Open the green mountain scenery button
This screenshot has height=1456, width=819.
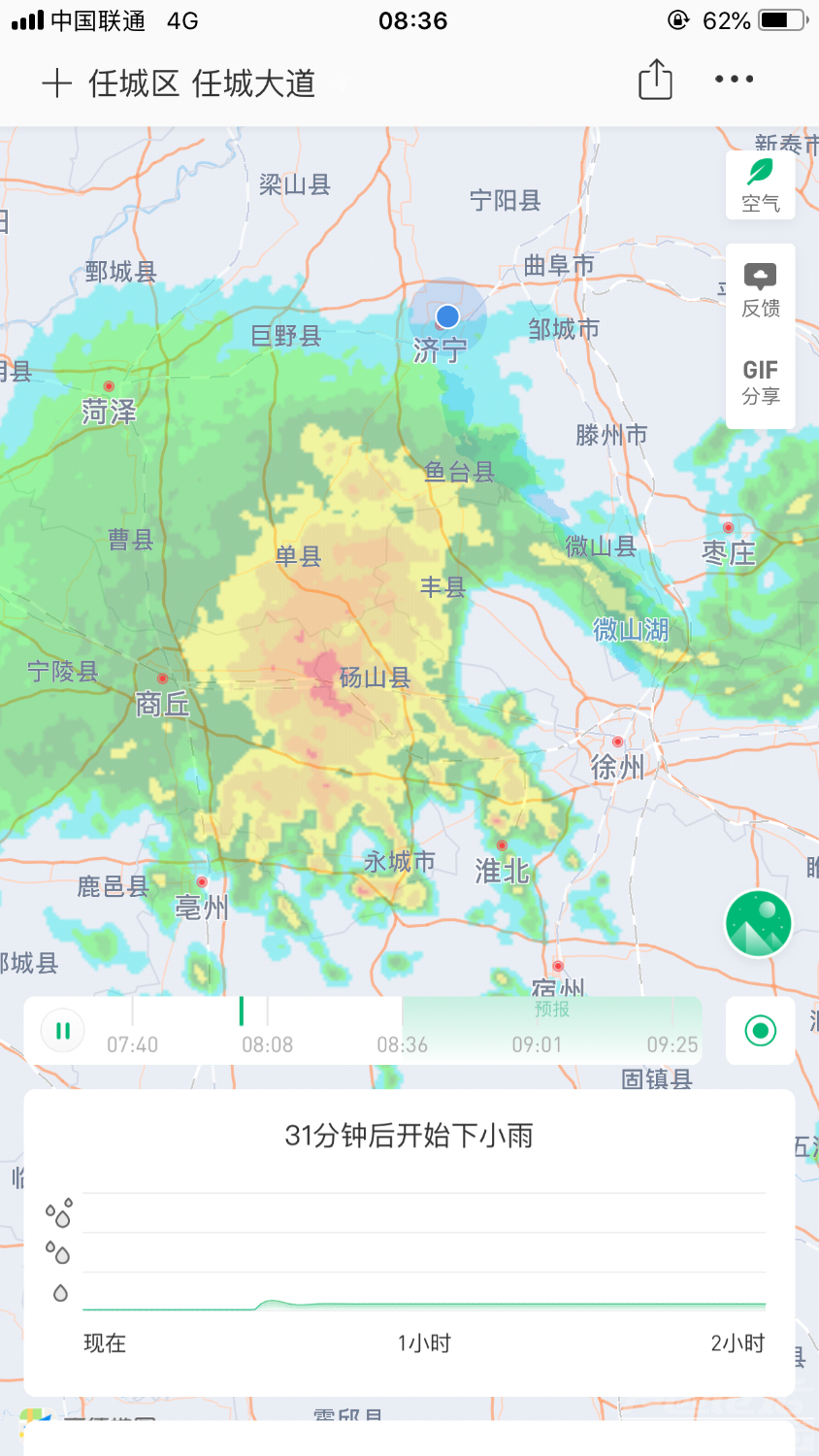tap(758, 923)
